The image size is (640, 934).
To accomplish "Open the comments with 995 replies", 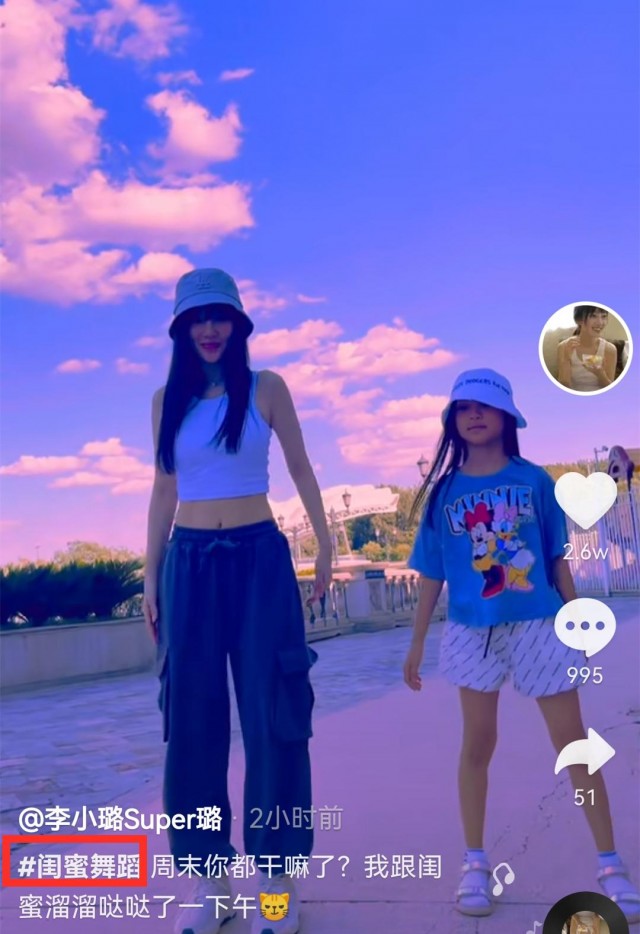I will coord(585,627).
